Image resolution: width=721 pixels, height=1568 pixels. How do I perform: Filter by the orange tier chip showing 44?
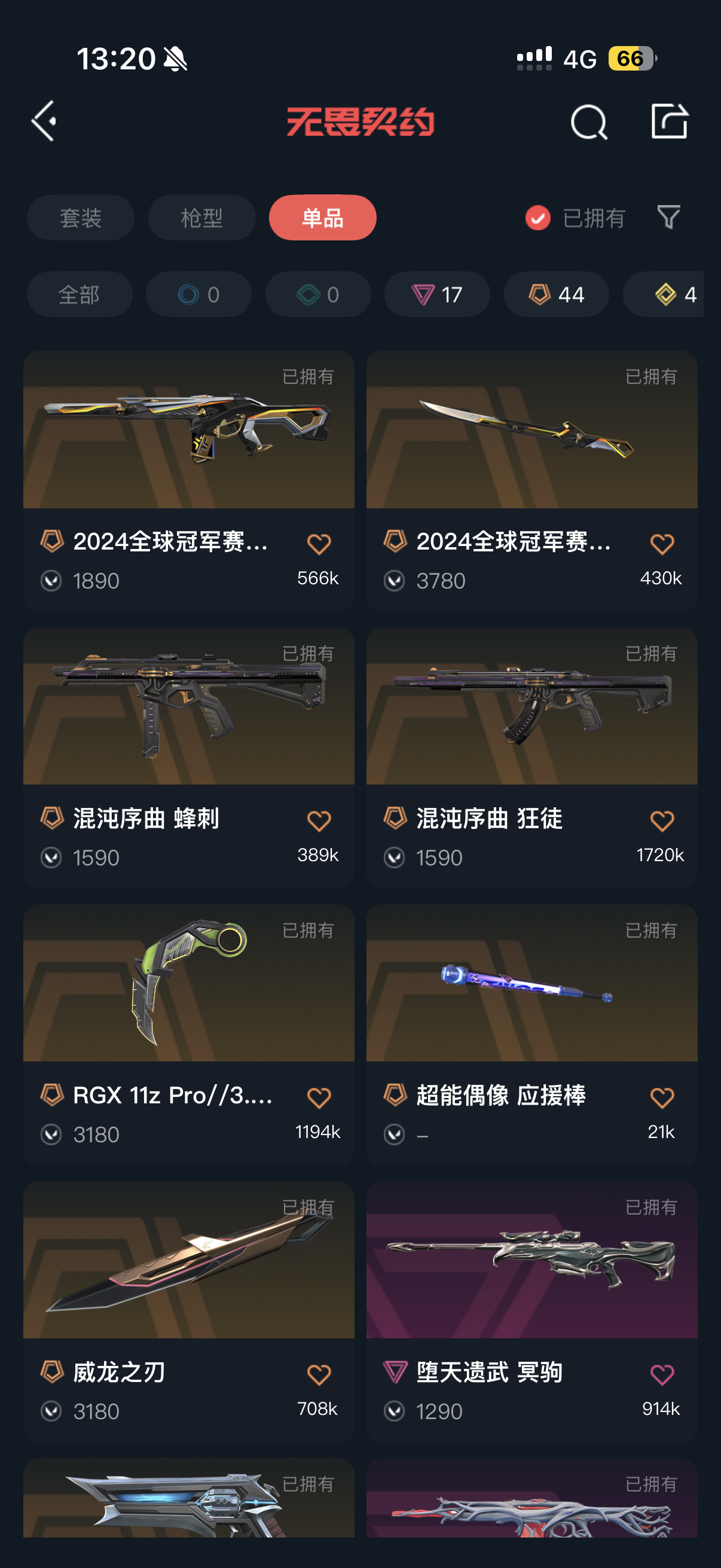(556, 295)
